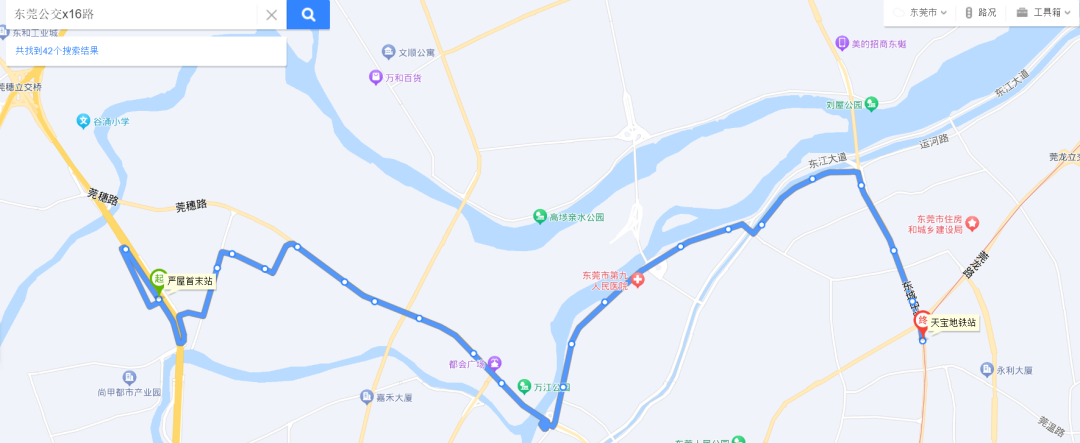Screen dimensions: 1080x443
Task: Expand the 共找到42个搜索结果 results panel
Action: tap(57, 50)
